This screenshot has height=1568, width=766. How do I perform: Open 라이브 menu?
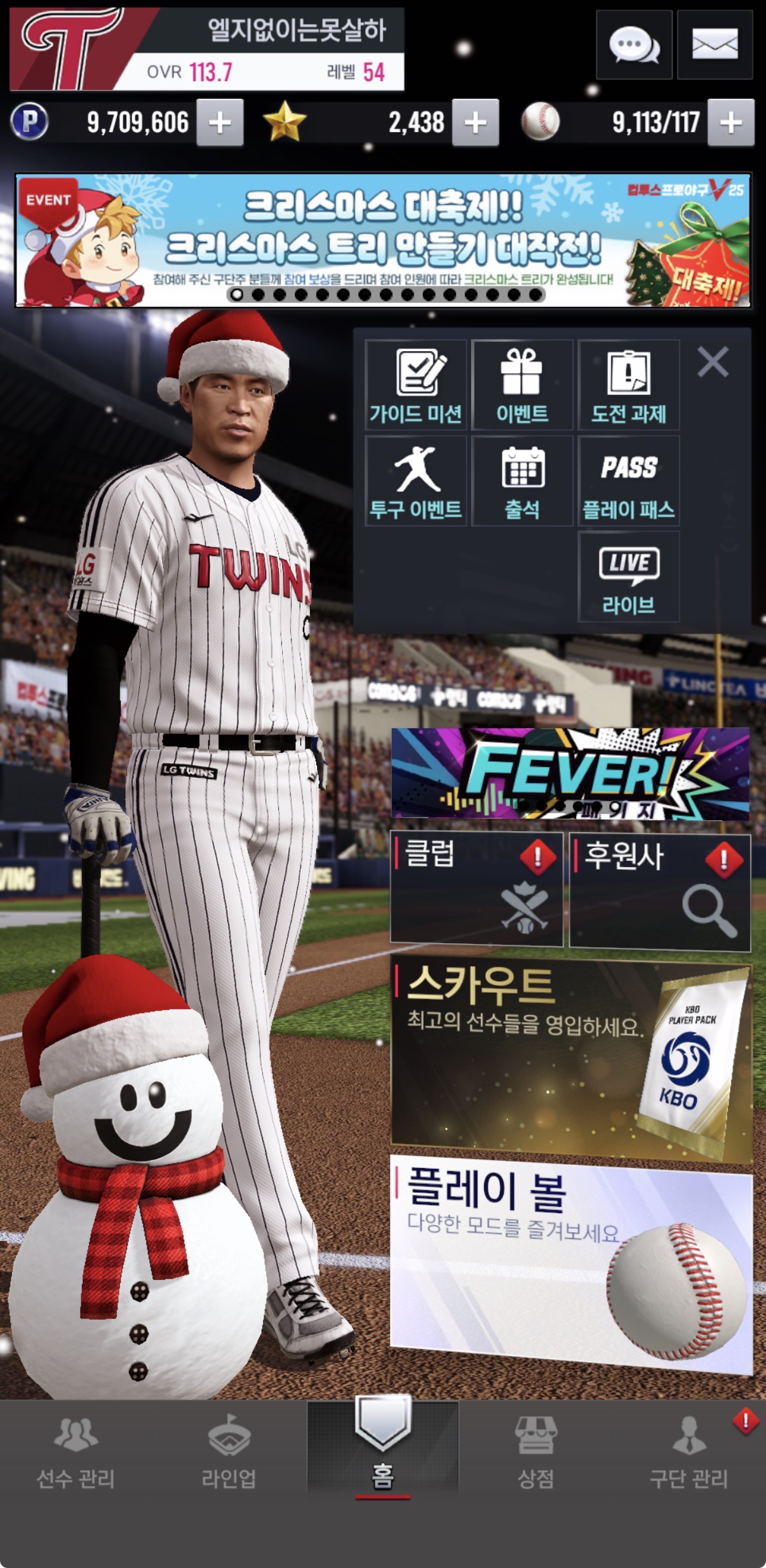click(x=628, y=577)
